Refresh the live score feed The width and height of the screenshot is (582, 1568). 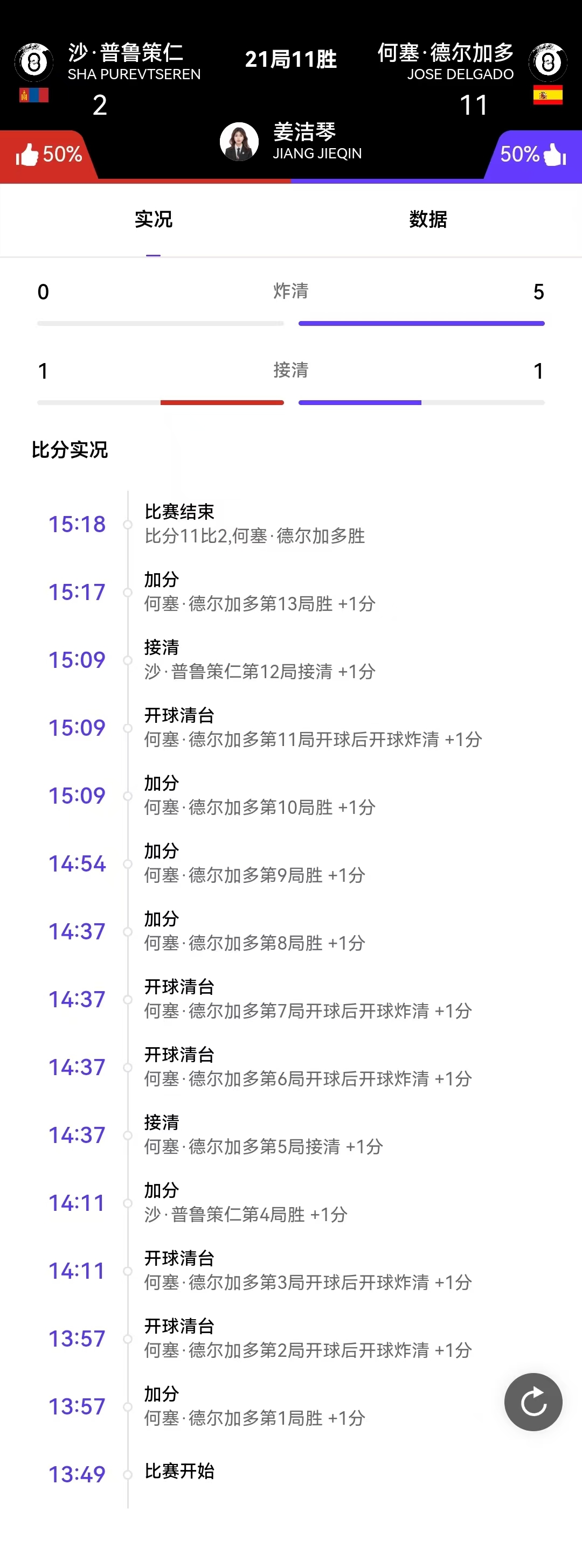[x=532, y=1402]
